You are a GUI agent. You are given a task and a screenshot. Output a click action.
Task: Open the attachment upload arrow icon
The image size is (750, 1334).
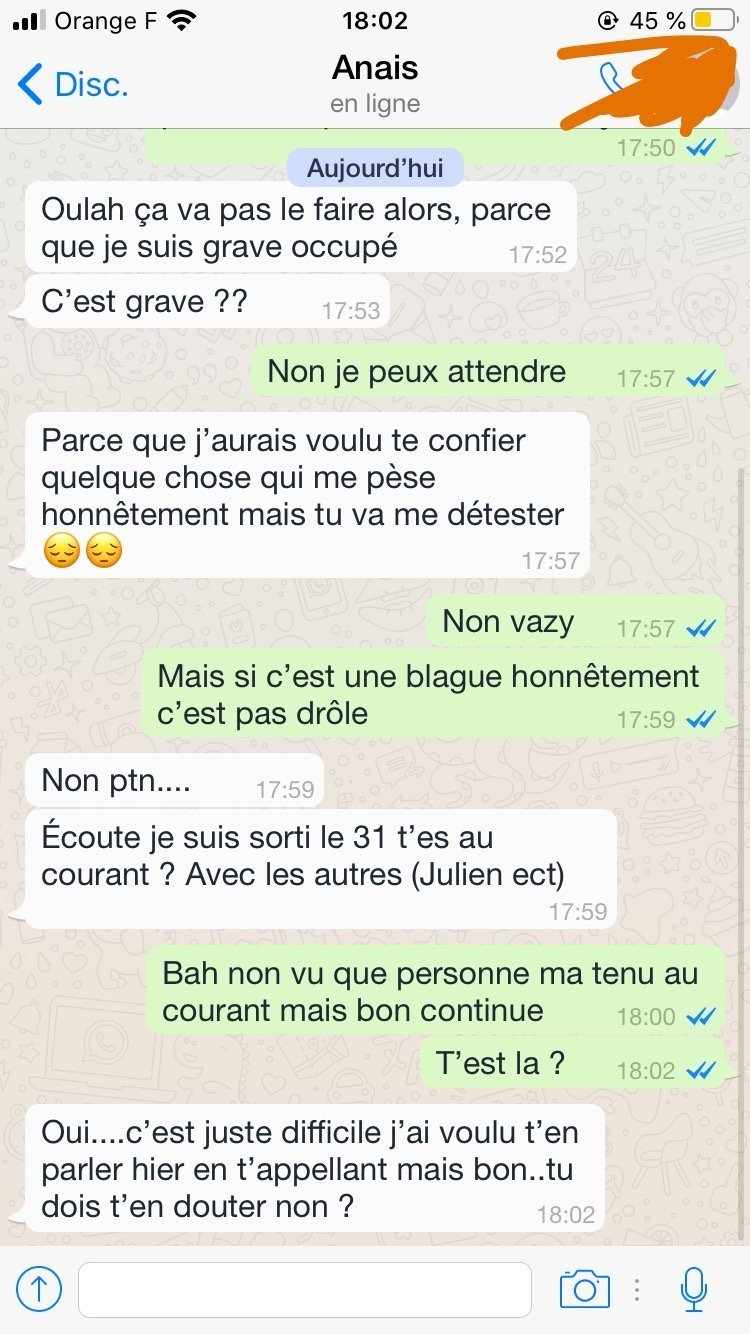[39, 1290]
